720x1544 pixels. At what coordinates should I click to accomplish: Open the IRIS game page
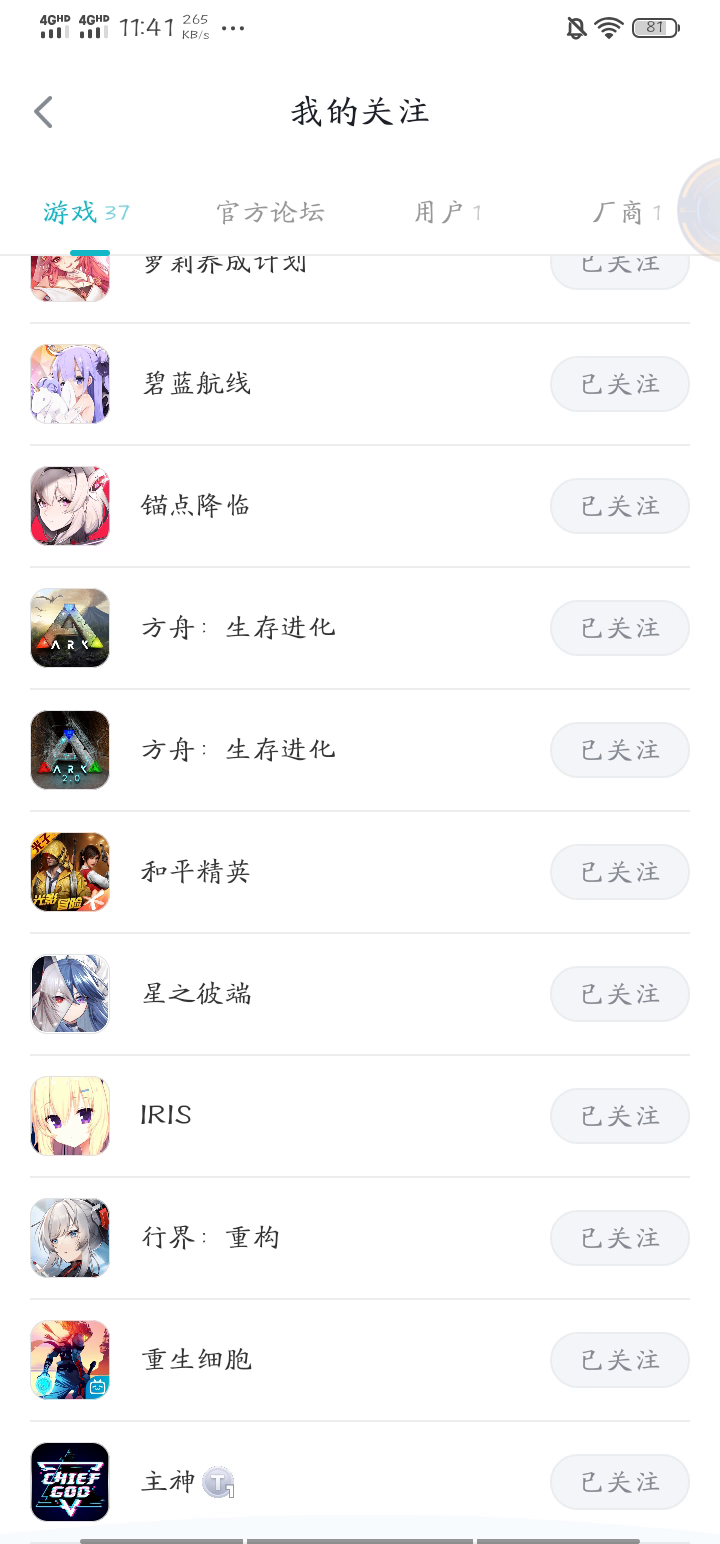click(166, 1116)
